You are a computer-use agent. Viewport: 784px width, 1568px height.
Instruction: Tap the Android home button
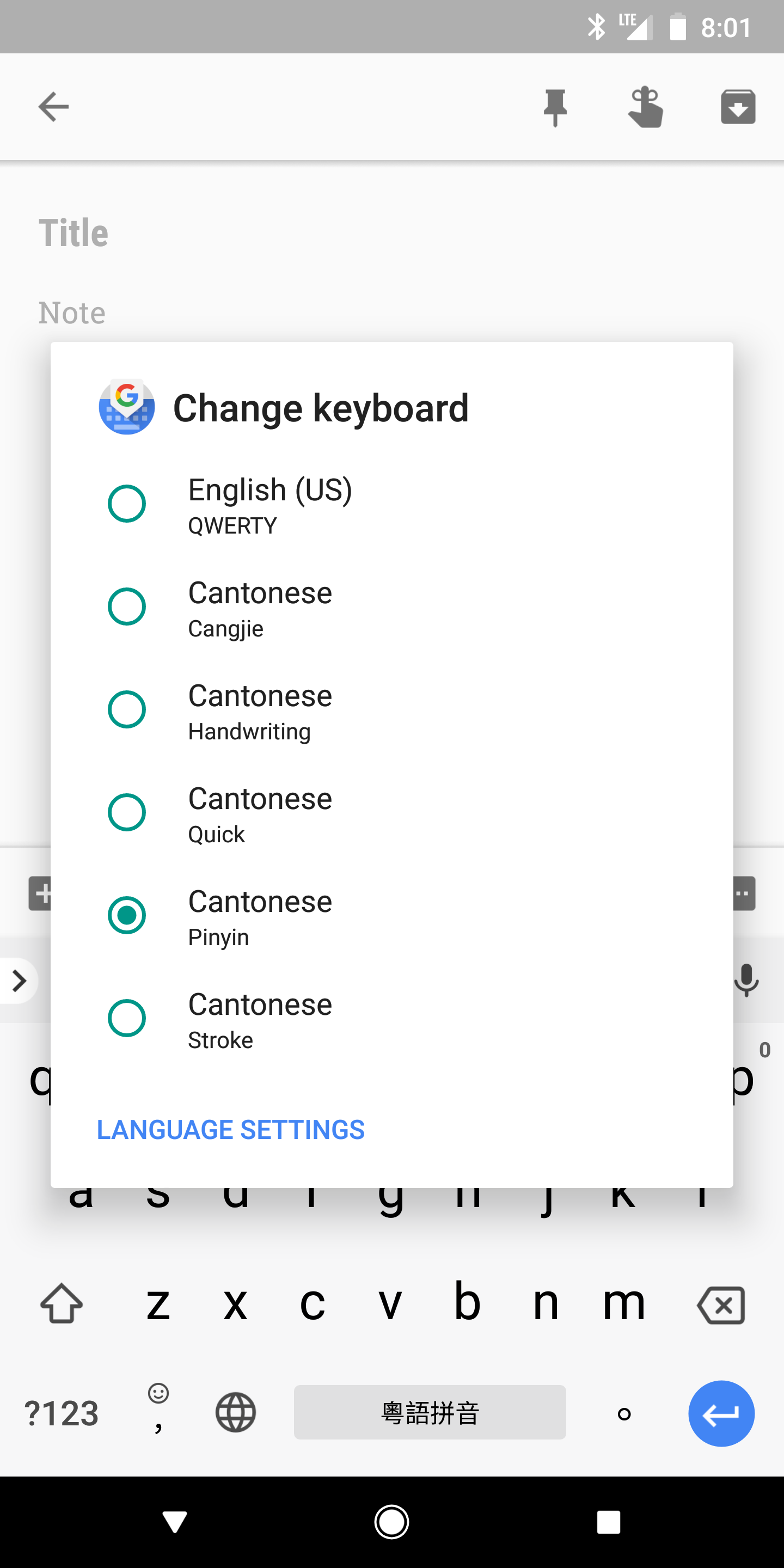pyautogui.click(x=391, y=1522)
